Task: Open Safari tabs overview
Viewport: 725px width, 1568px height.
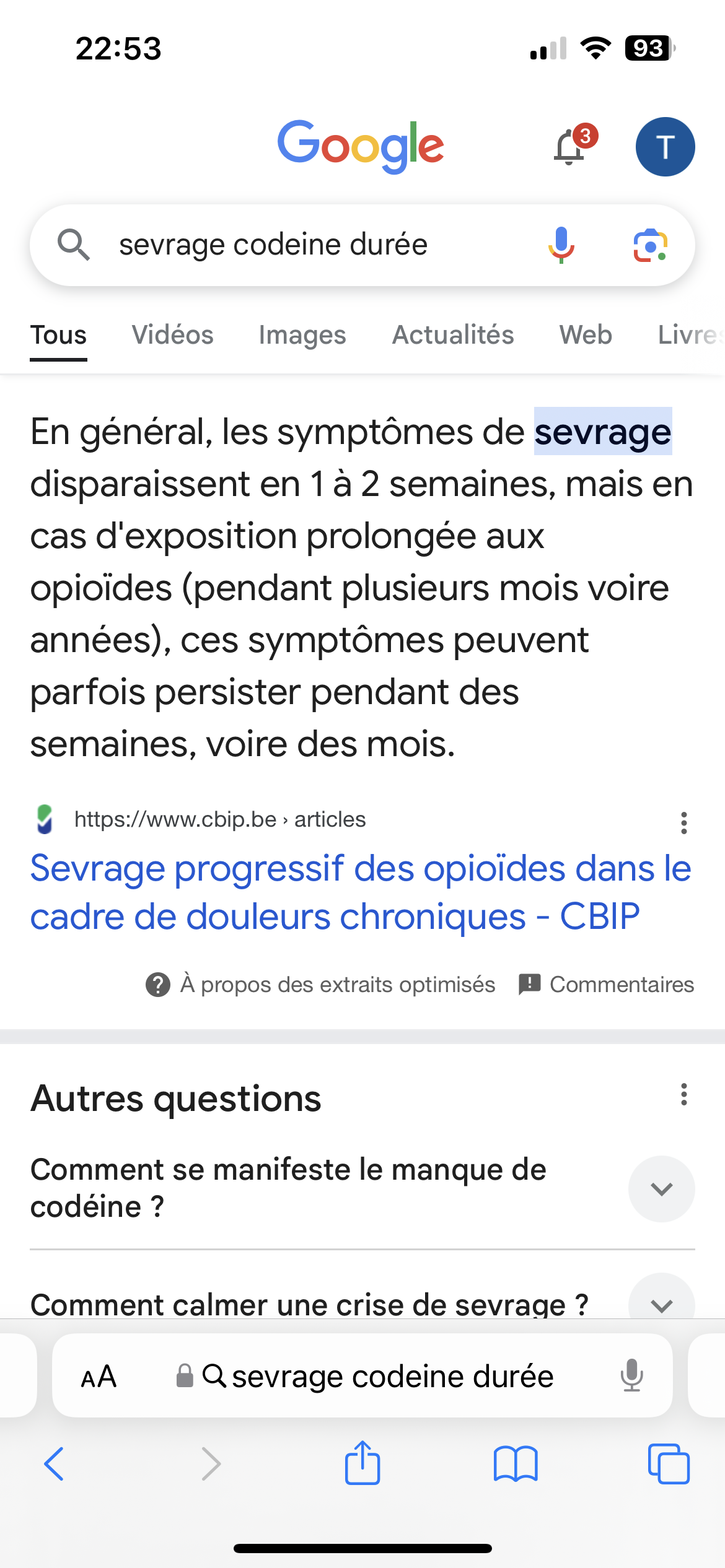Action: click(669, 1464)
